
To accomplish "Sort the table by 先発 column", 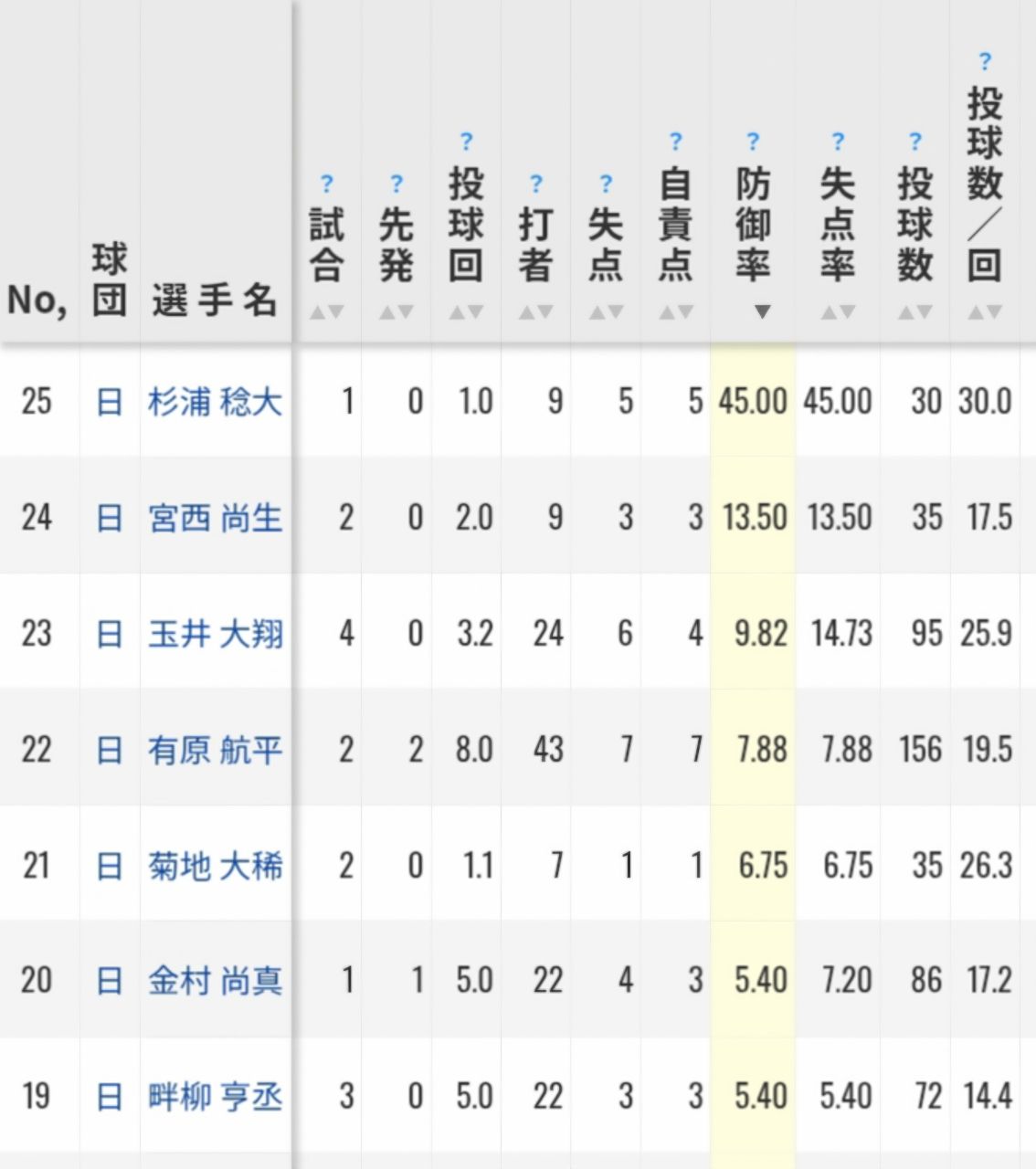I will pos(396,312).
